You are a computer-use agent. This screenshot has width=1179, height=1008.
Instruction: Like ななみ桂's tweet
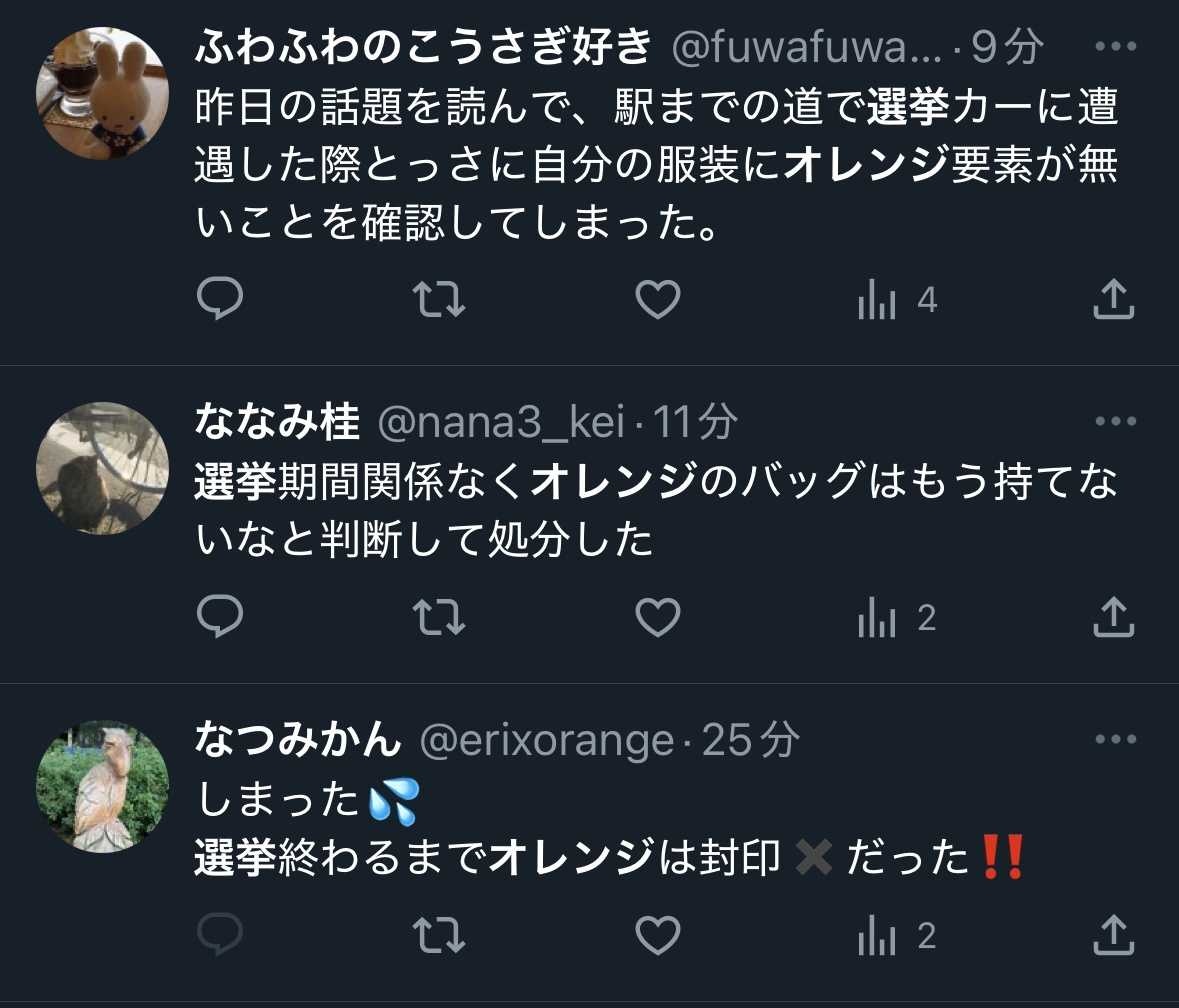[x=658, y=618]
